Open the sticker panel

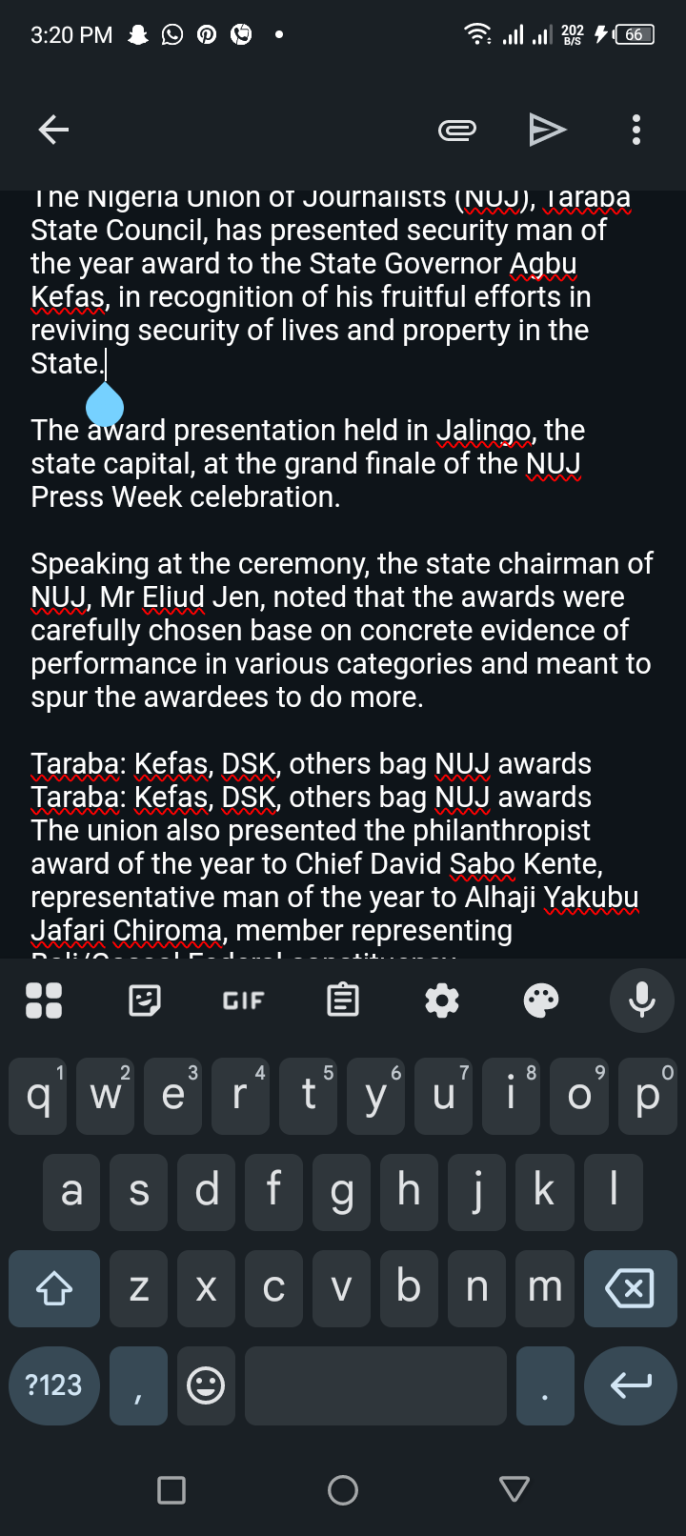click(145, 1000)
